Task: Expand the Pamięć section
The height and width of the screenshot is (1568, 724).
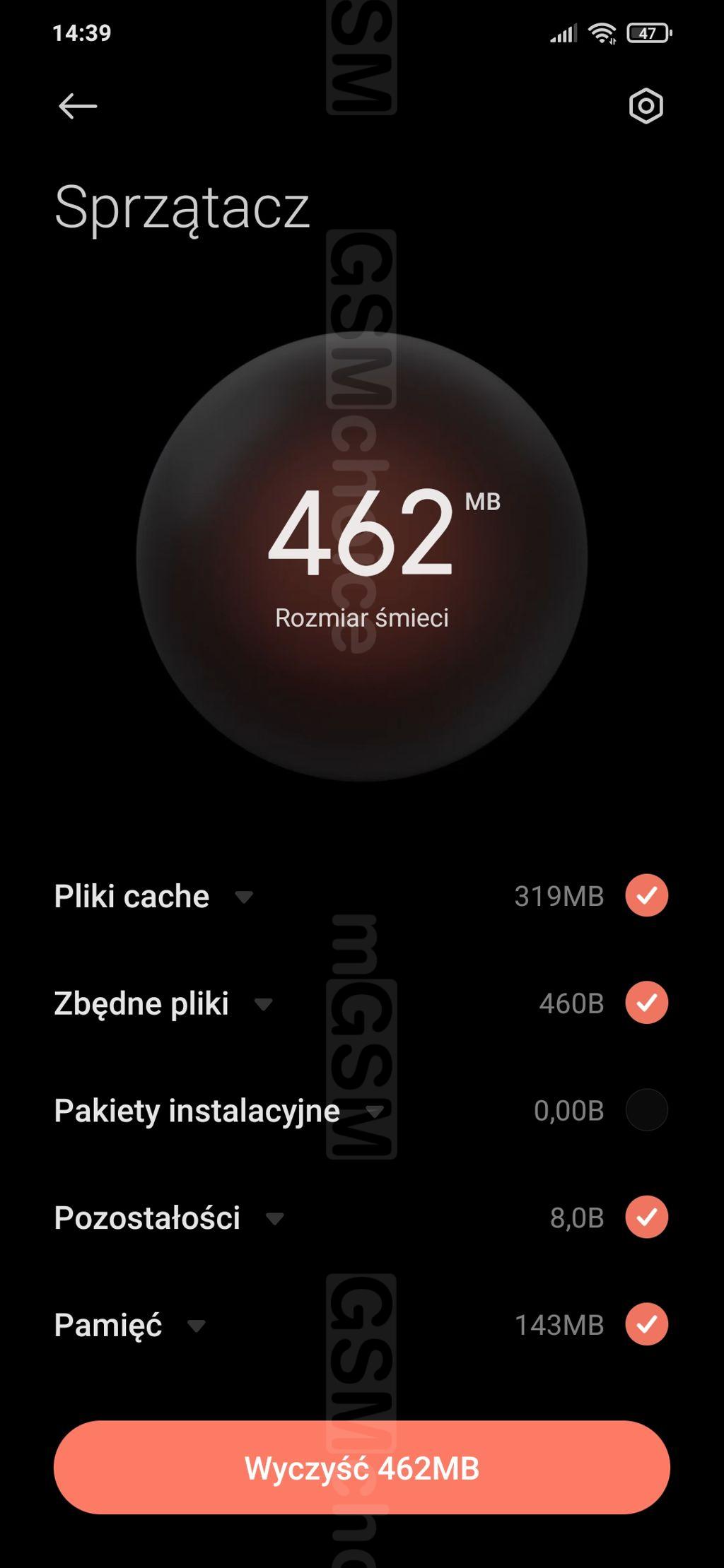Action: click(197, 1326)
